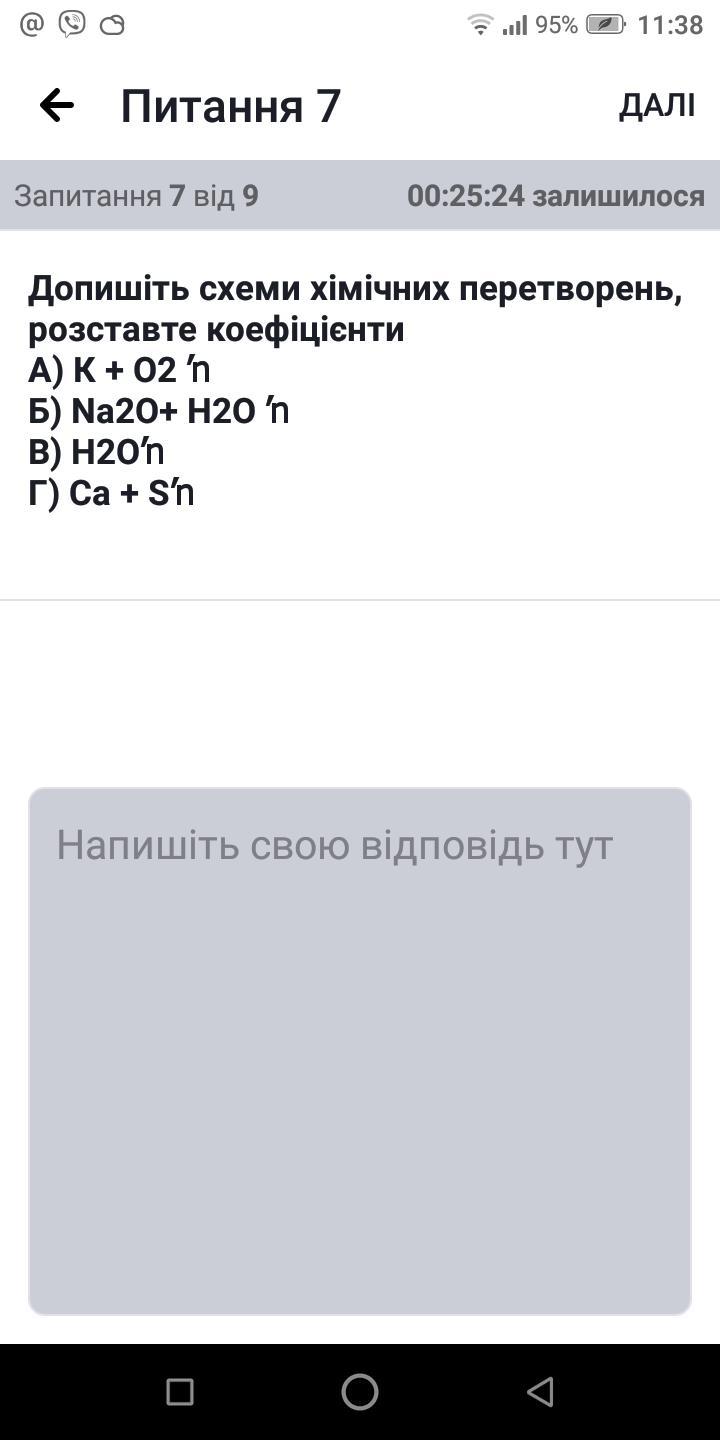720x1440 pixels.
Task: Tap the system back triangle
Action: tap(540, 1391)
